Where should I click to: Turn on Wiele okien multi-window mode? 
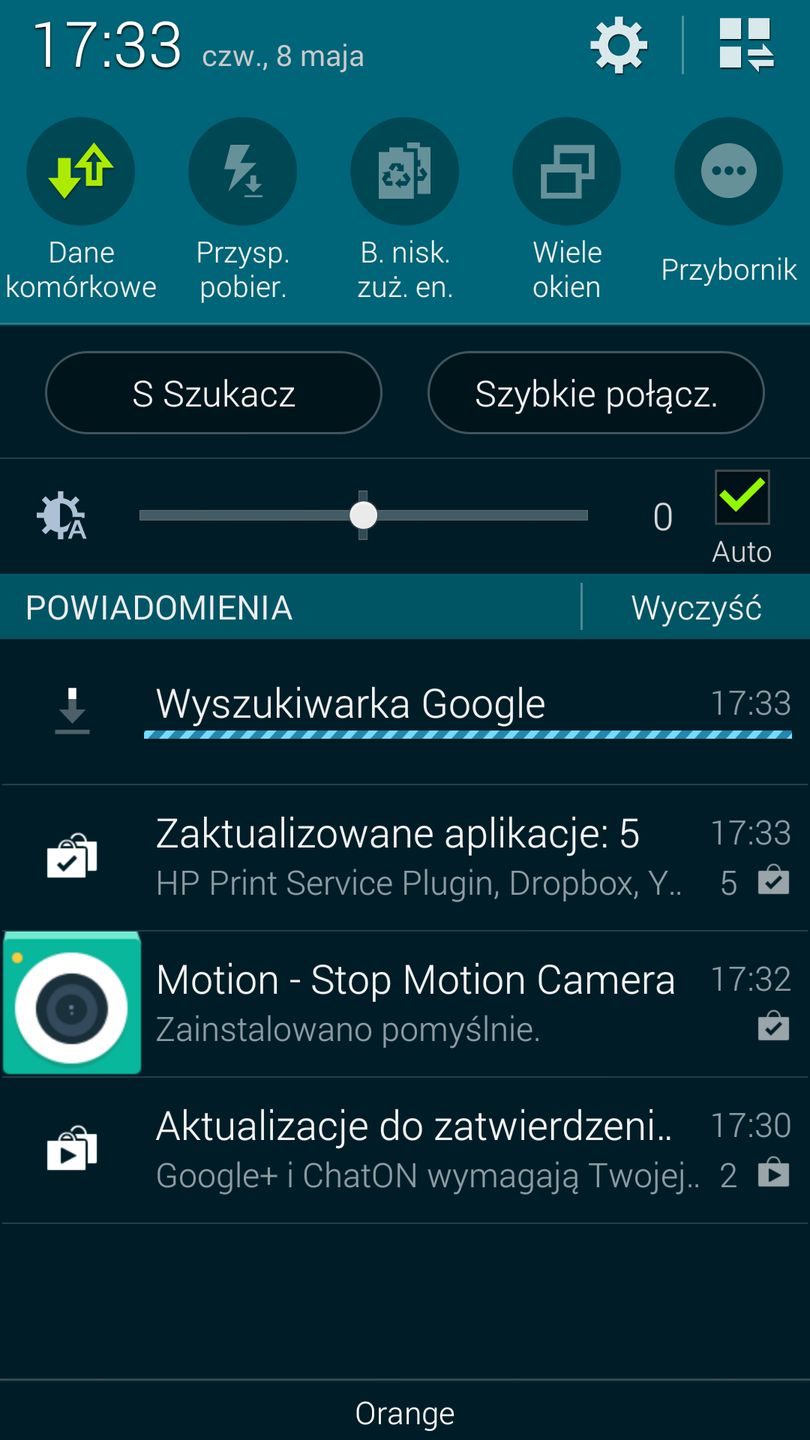(x=567, y=171)
